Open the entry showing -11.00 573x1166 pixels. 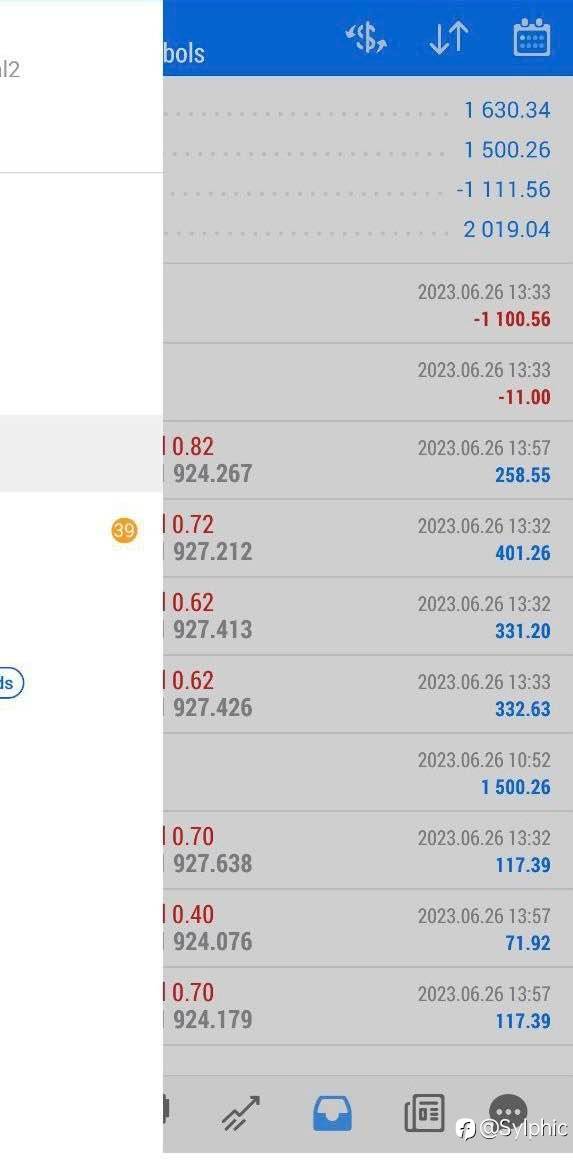[368, 382]
